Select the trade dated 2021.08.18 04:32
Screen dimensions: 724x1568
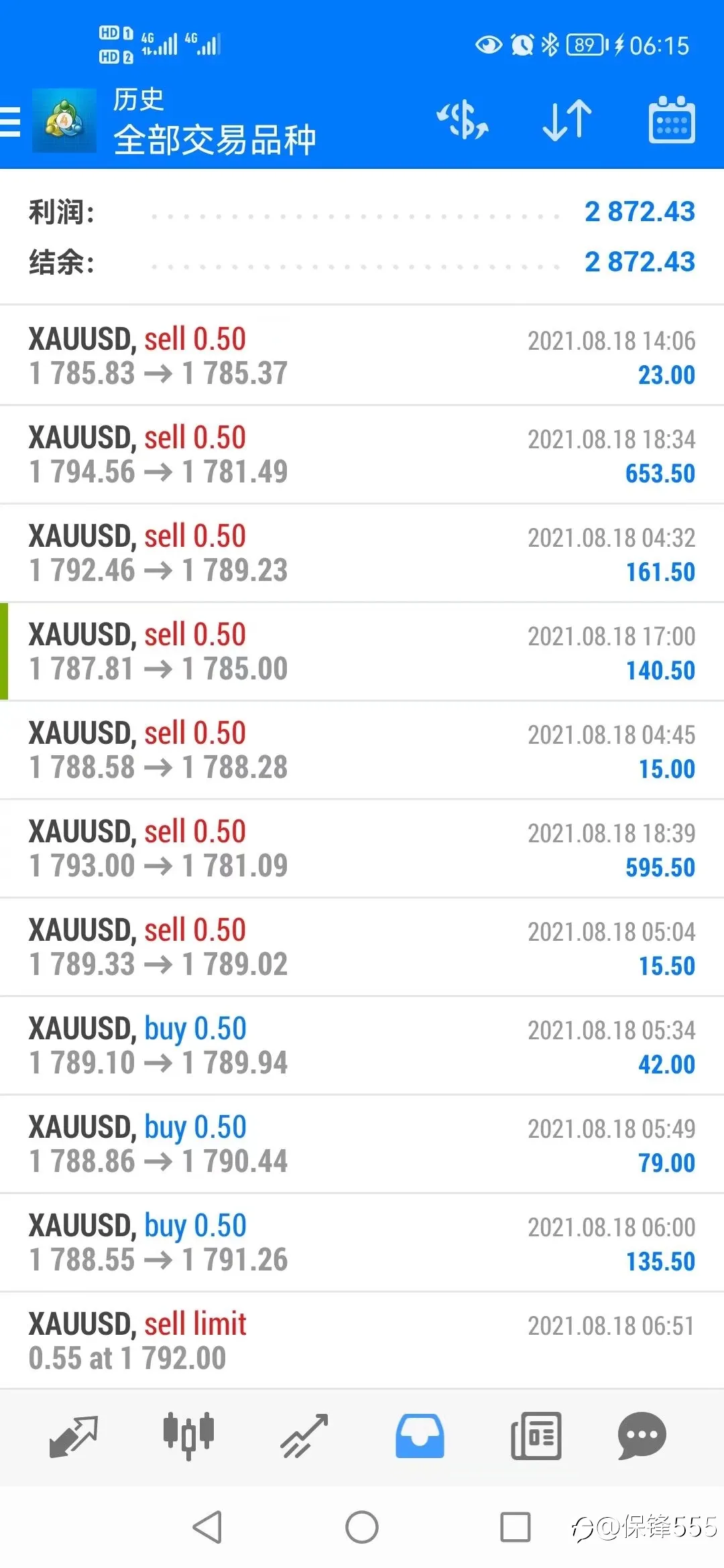point(362,553)
